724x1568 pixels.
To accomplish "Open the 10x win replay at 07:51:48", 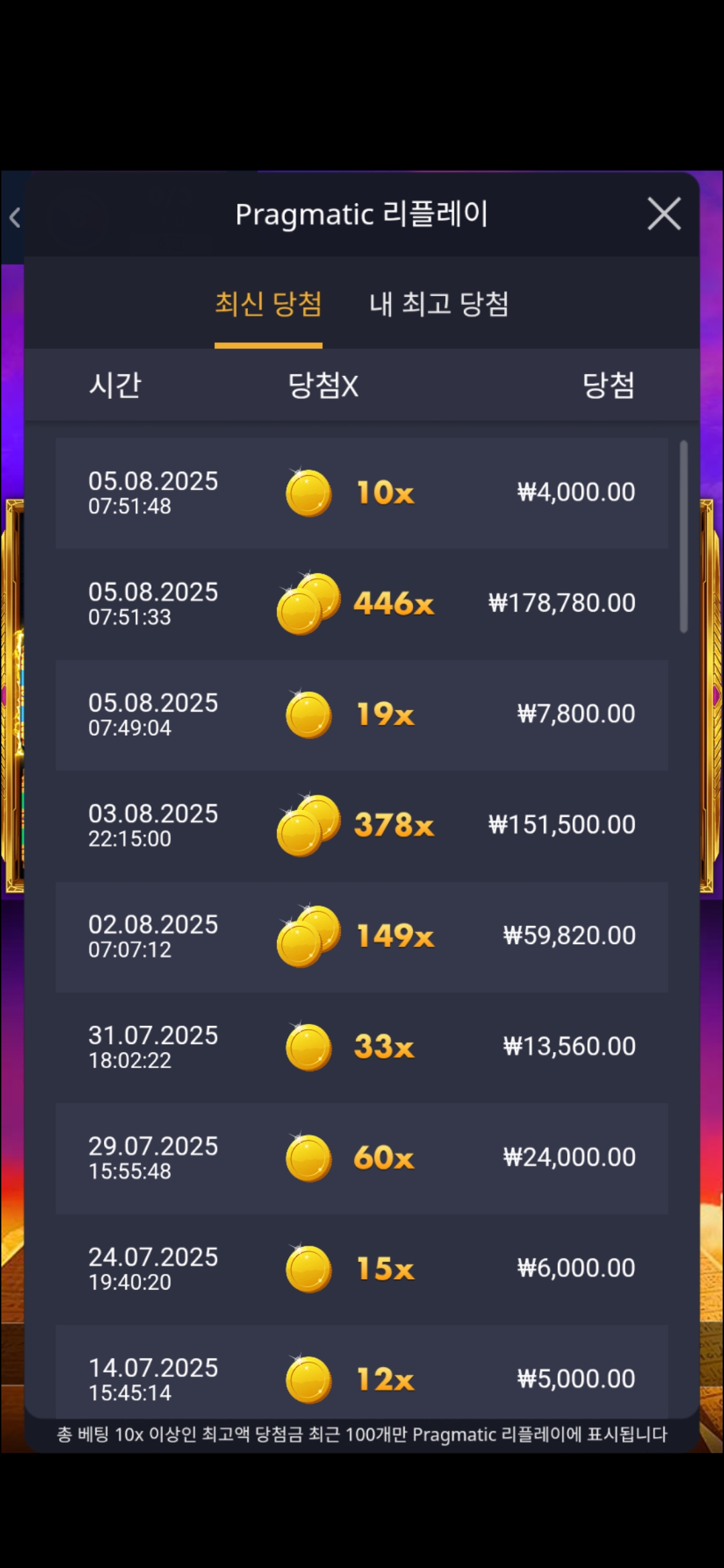I will [x=362, y=493].
